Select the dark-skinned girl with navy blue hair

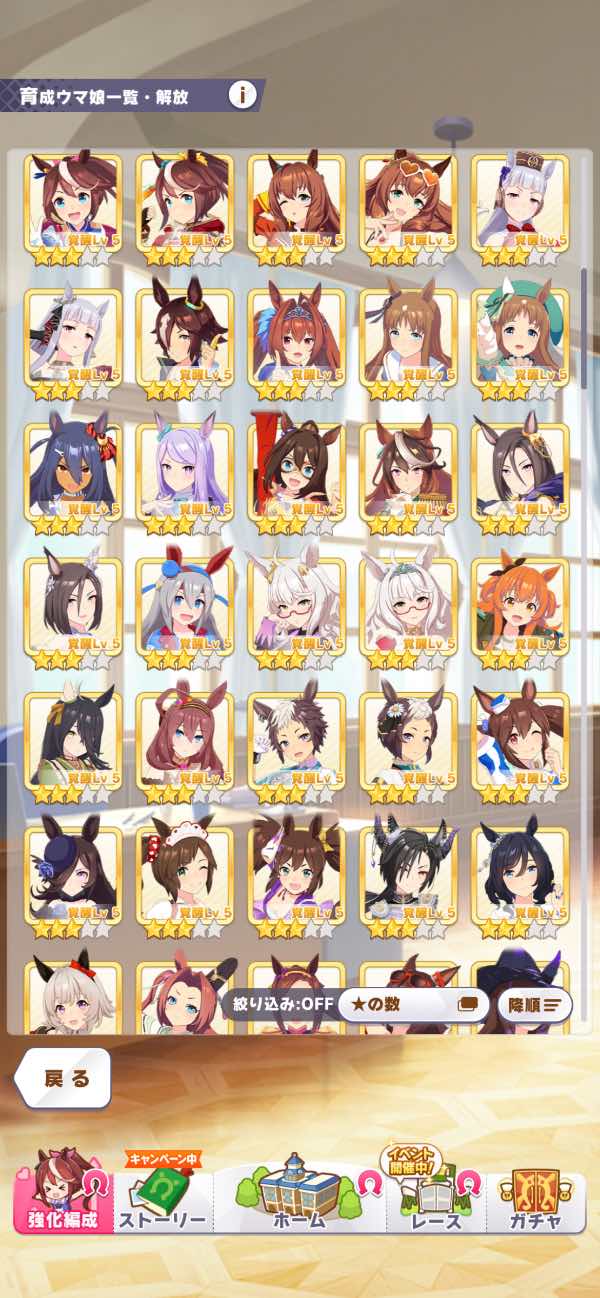pos(72,470)
